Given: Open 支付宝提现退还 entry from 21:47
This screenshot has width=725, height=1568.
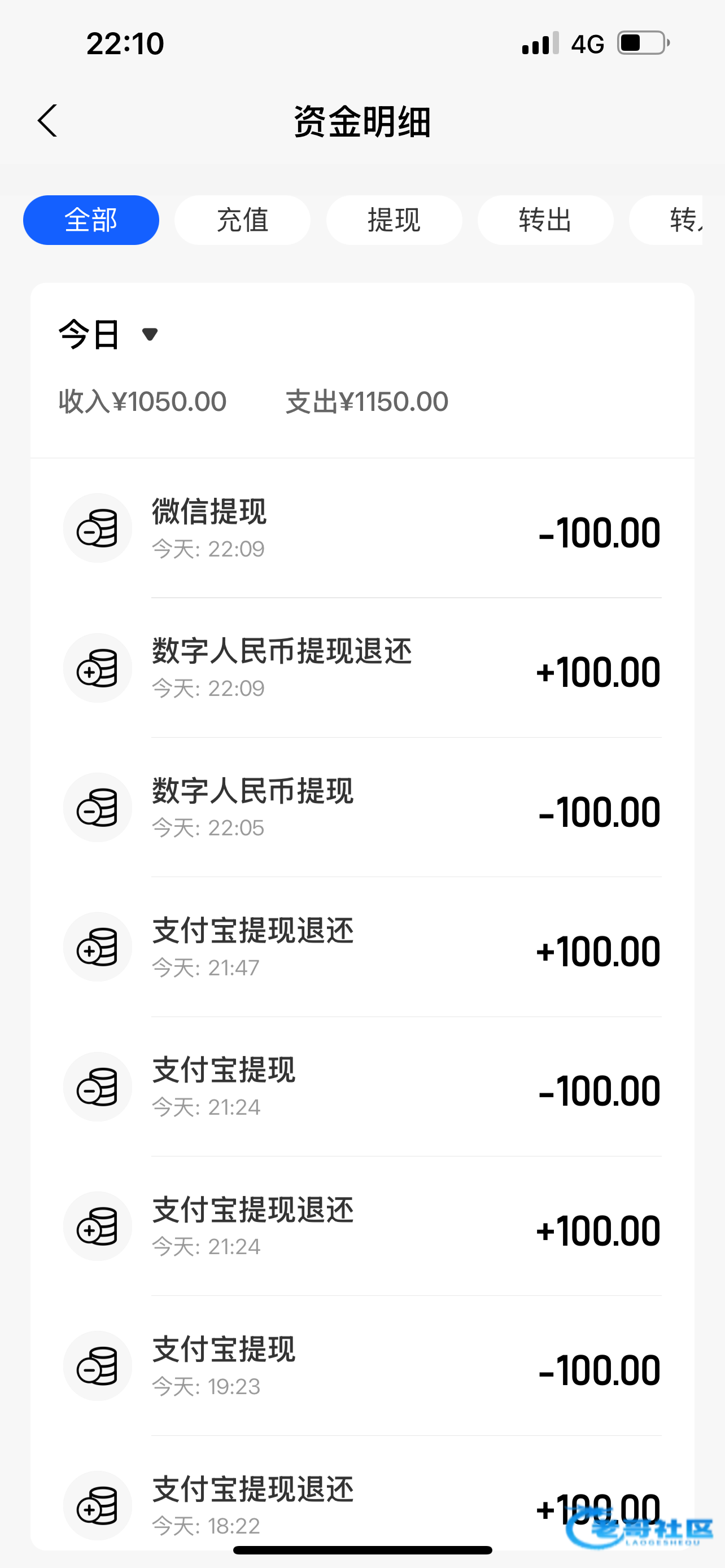Looking at the screenshot, I should [362, 947].
